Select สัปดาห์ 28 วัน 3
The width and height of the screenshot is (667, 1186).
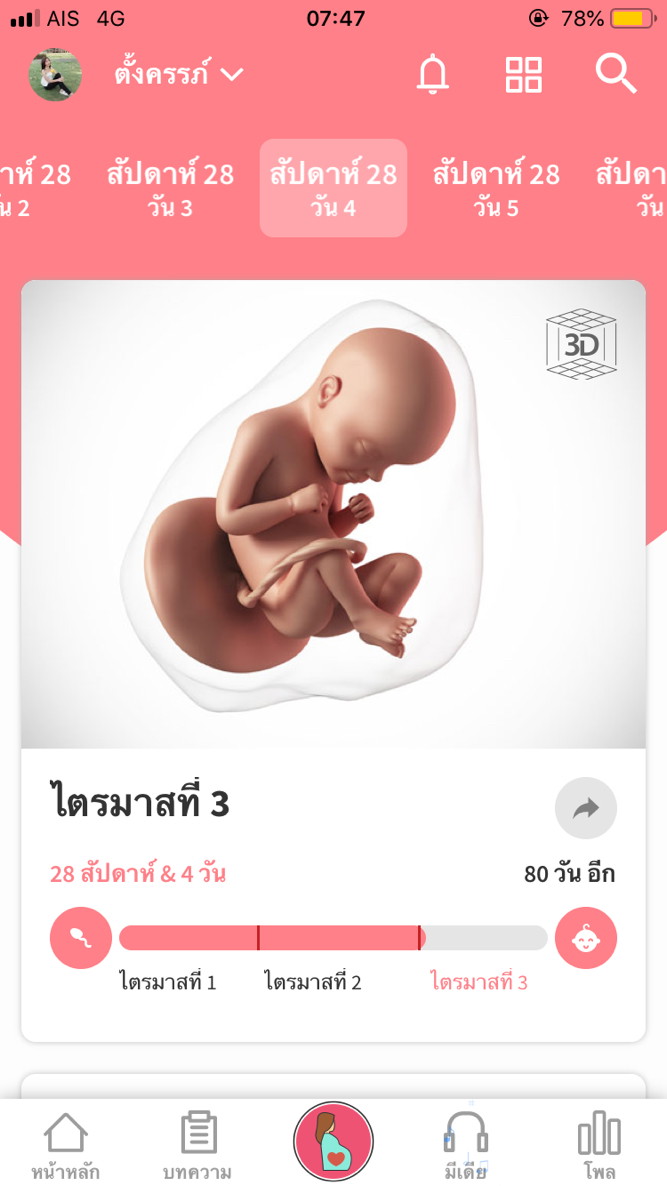[170, 188]
